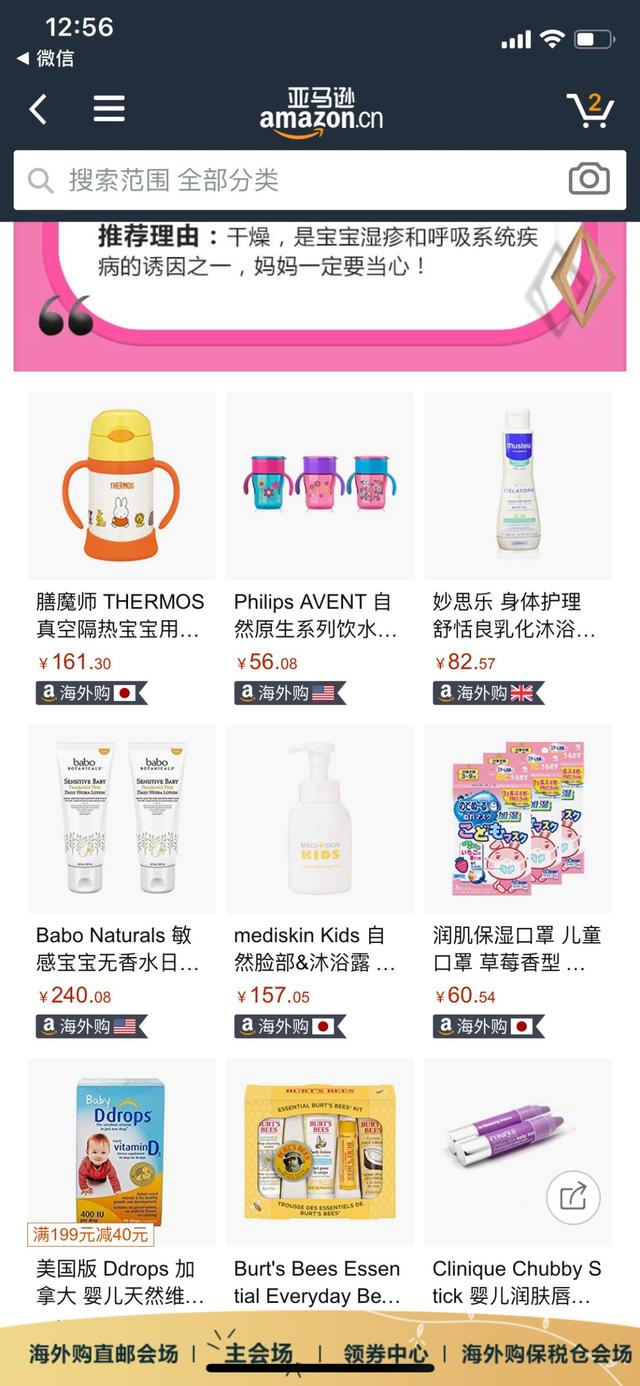View the Philips AVENT drinking cup
640x1386 pixels.
coord(319,486)
